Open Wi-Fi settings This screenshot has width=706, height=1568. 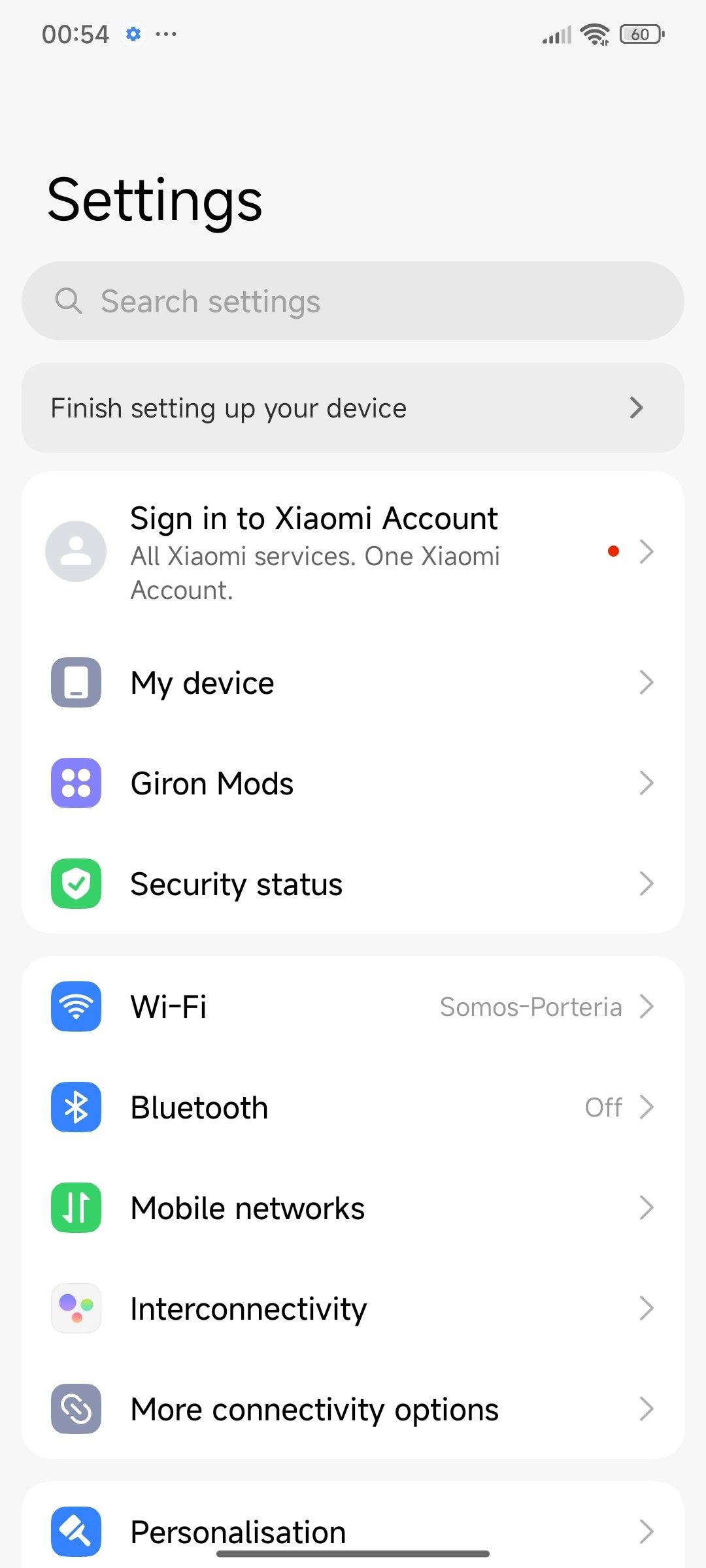pyautogui.click(x=353, y=1007)
